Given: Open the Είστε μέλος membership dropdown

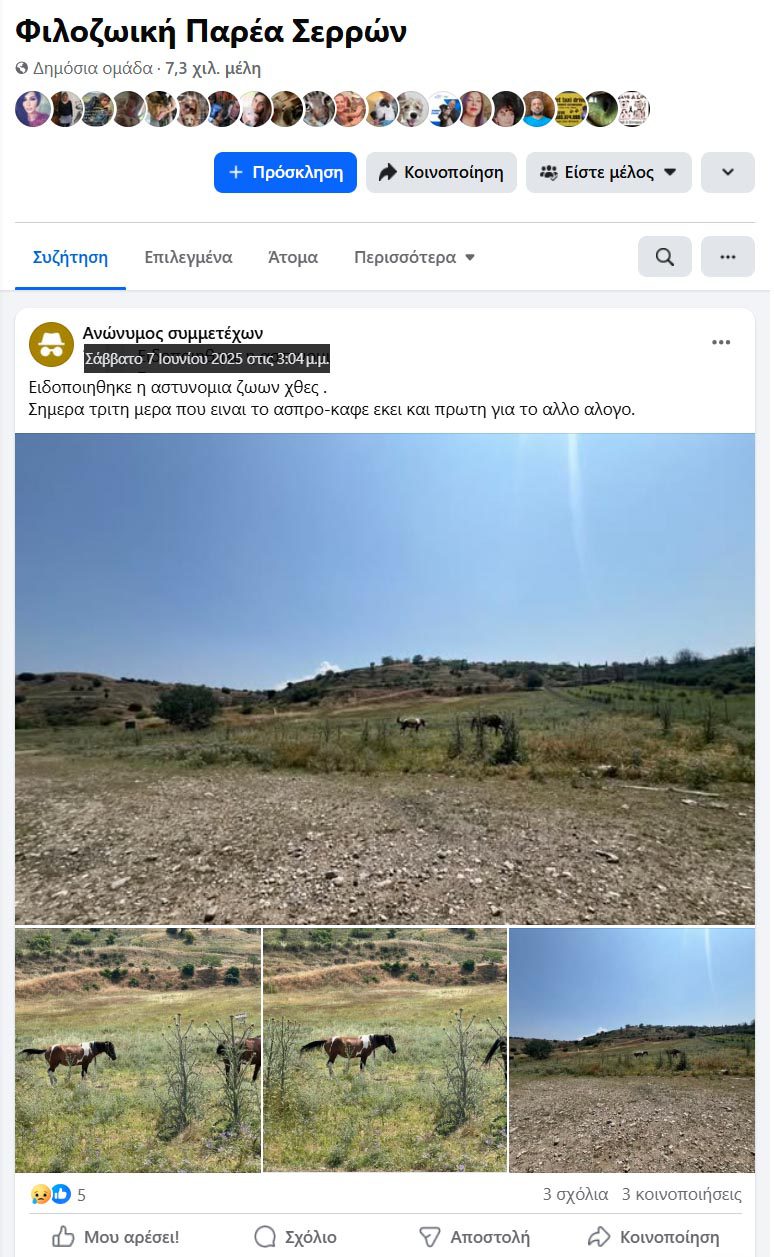Looking at the screenshot, I should (x=608, y=172).
